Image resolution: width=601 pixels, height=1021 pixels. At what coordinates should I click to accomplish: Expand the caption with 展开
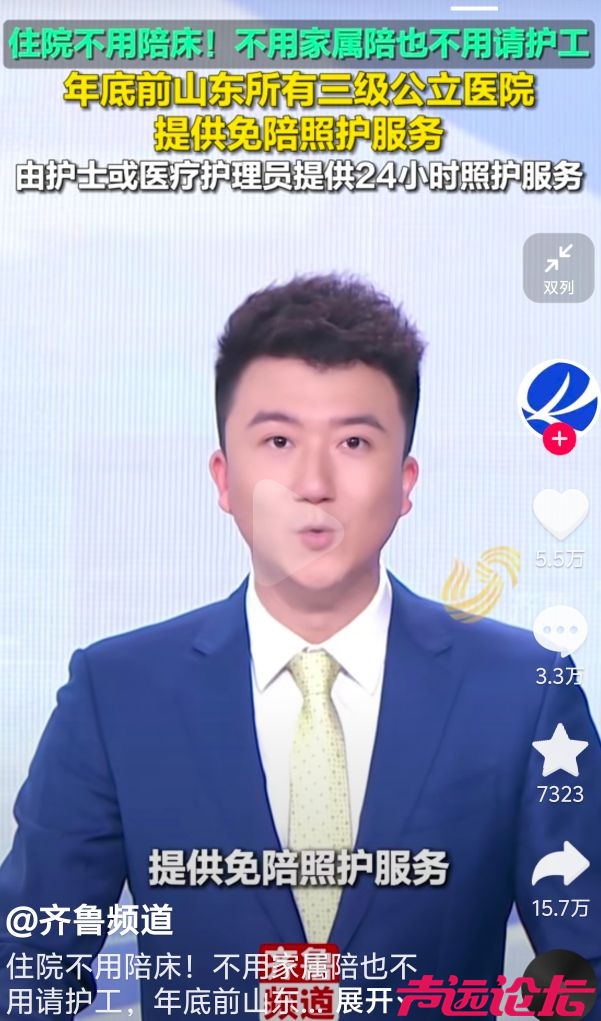(366, 999)
